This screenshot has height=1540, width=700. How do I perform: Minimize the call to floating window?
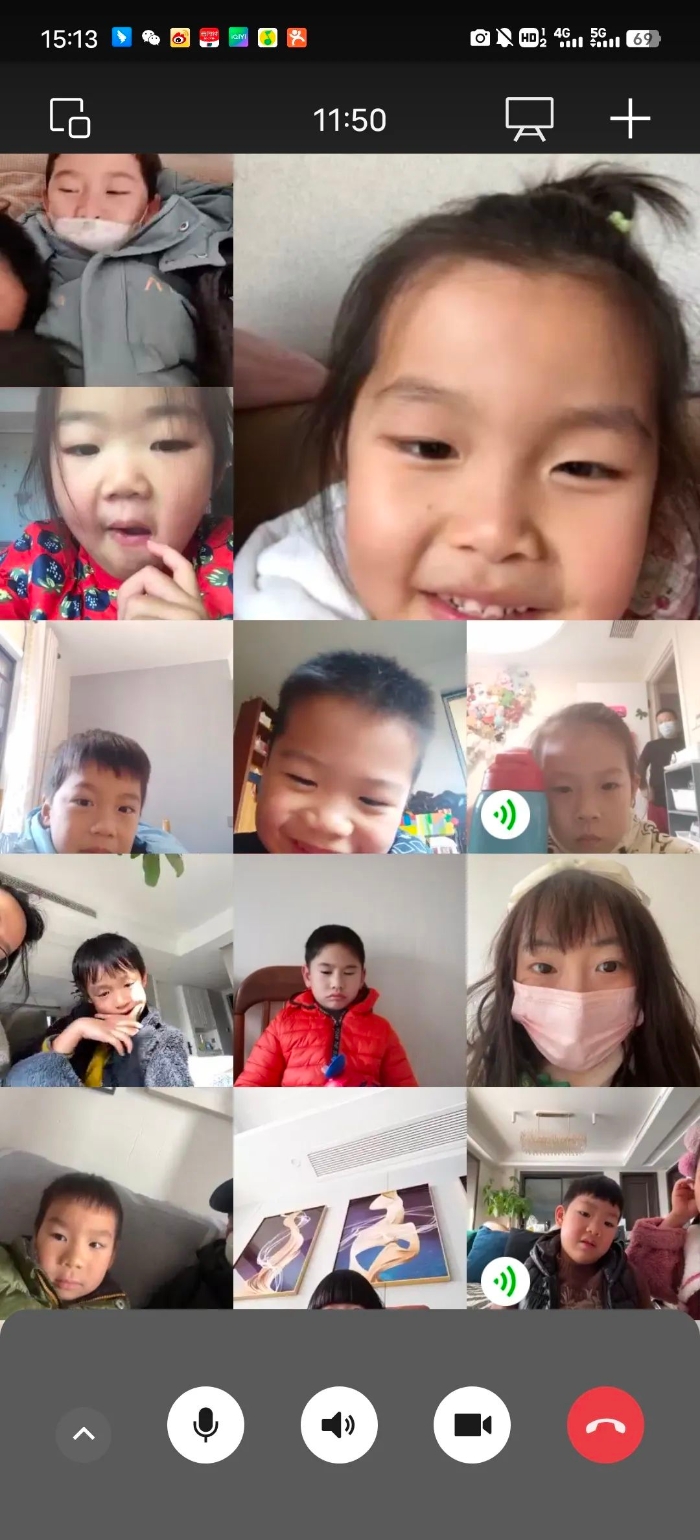[x=70, y=118]
